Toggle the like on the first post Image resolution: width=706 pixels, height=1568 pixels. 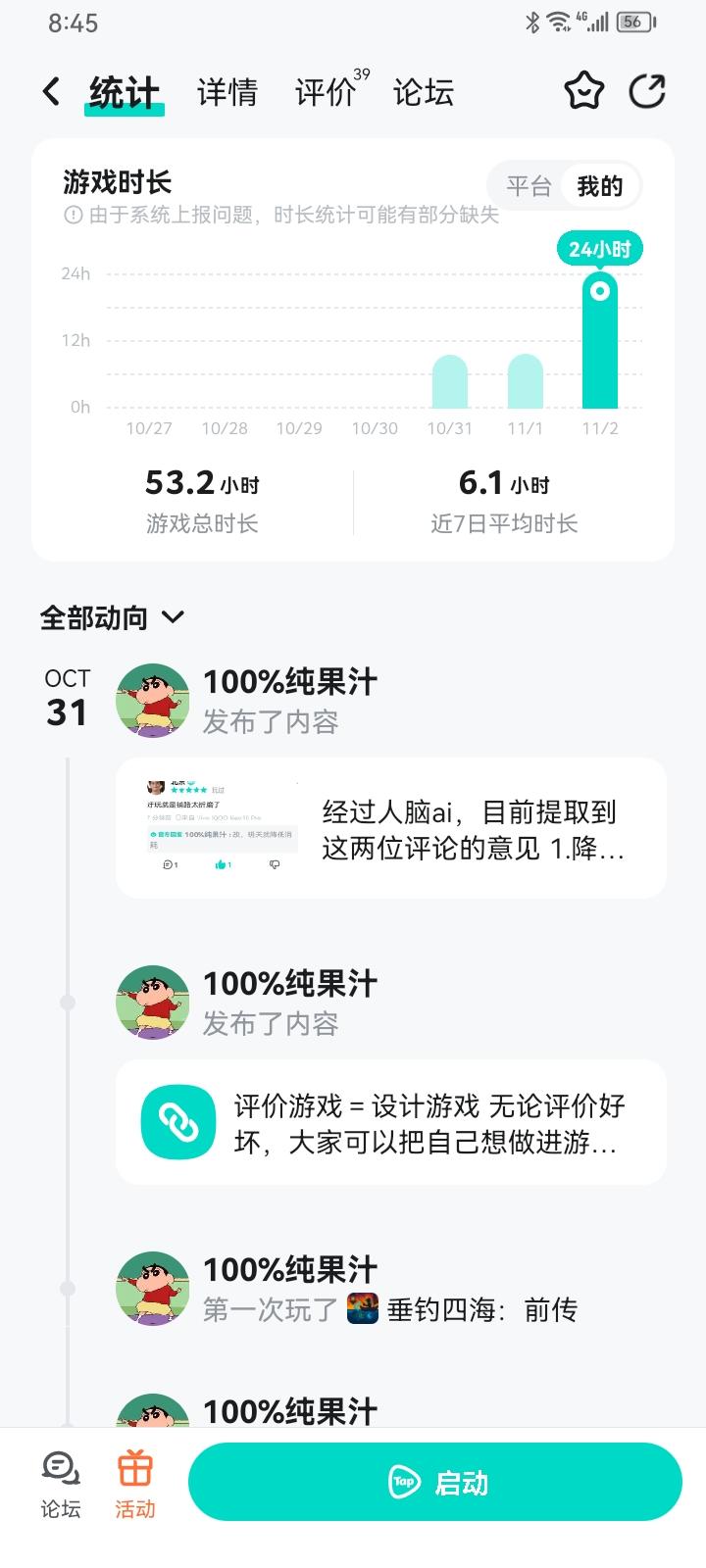[x=219, y=866]
